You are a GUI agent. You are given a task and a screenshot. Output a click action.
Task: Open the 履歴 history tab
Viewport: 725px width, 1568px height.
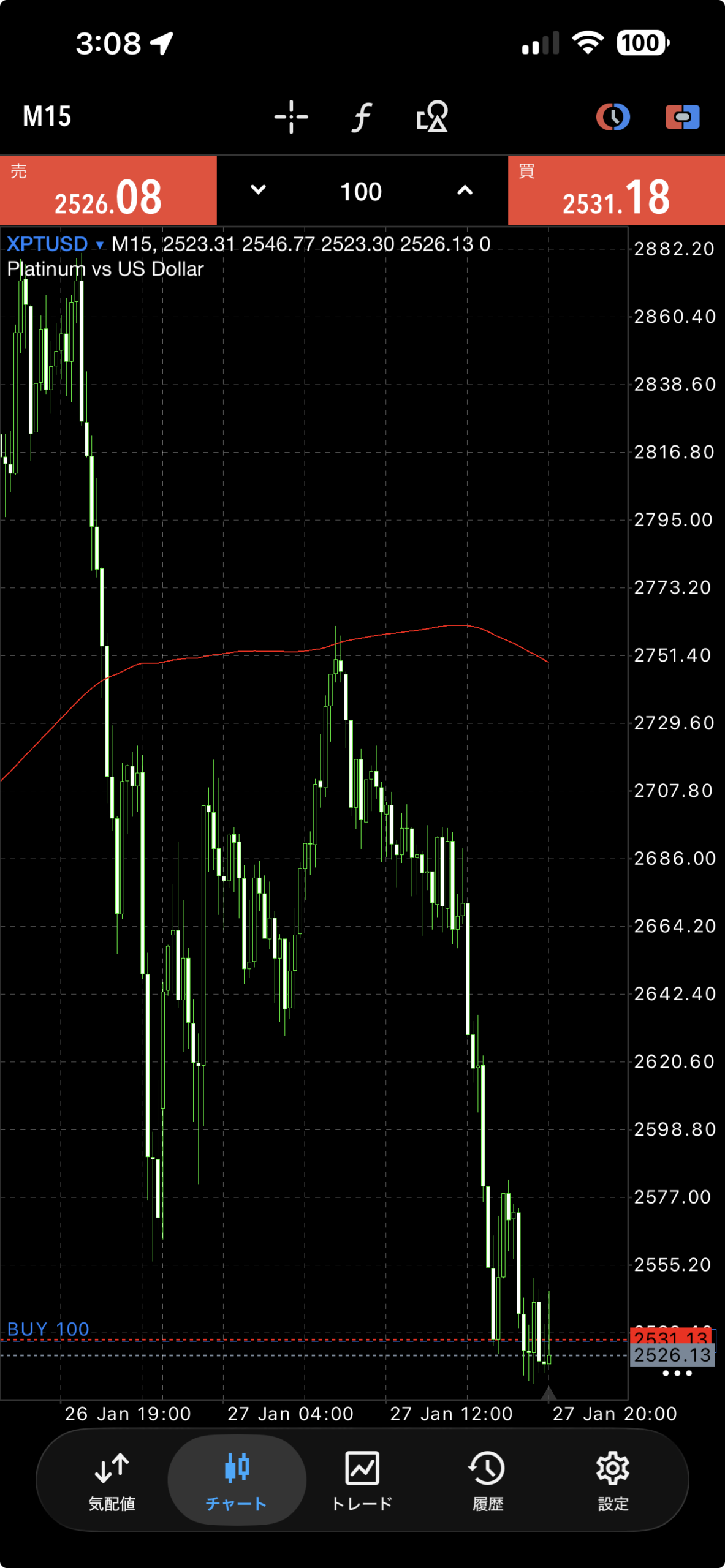click(488, 1480)
